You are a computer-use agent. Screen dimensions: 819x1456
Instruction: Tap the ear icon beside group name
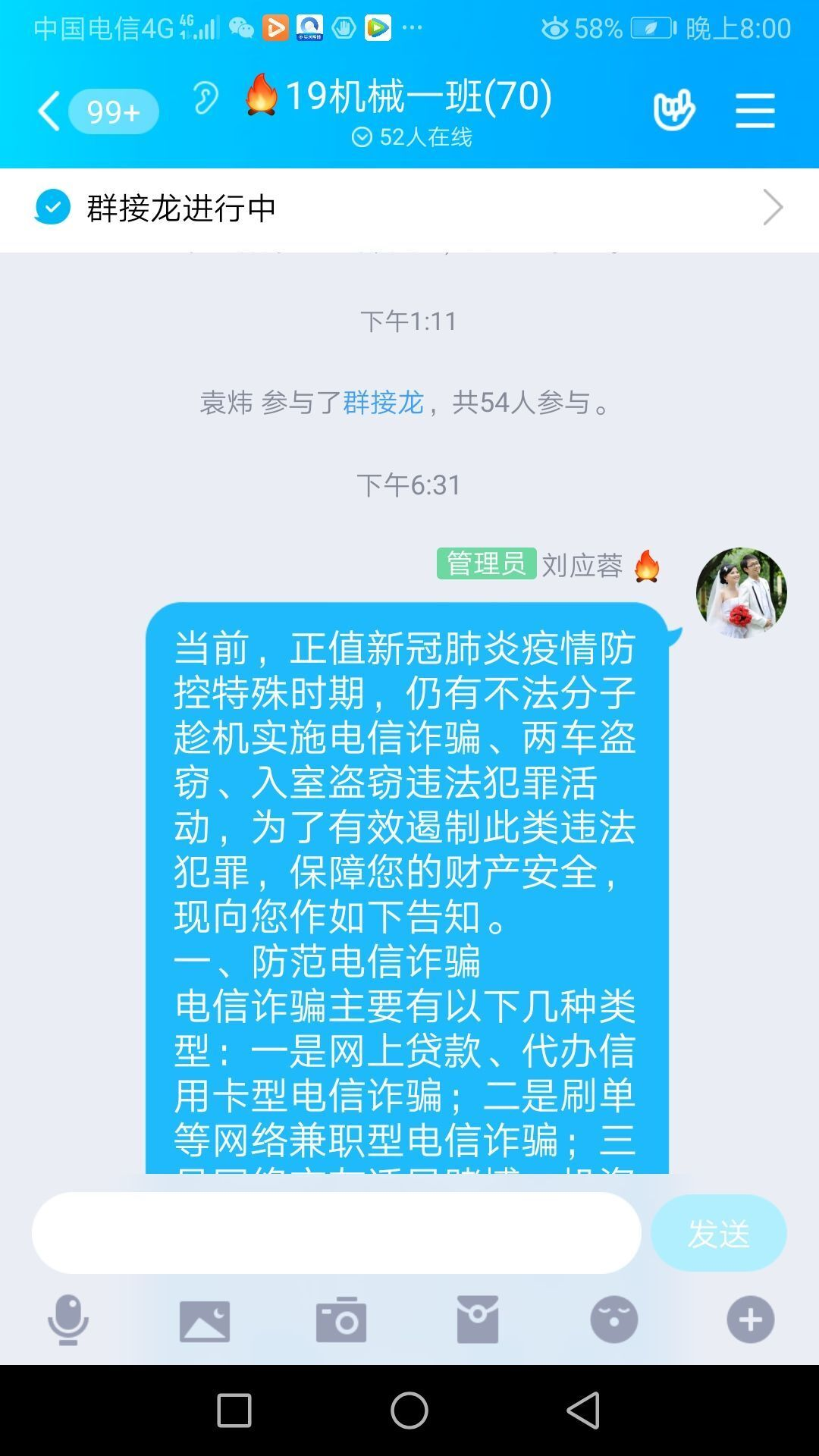click(x=205, y=98)
